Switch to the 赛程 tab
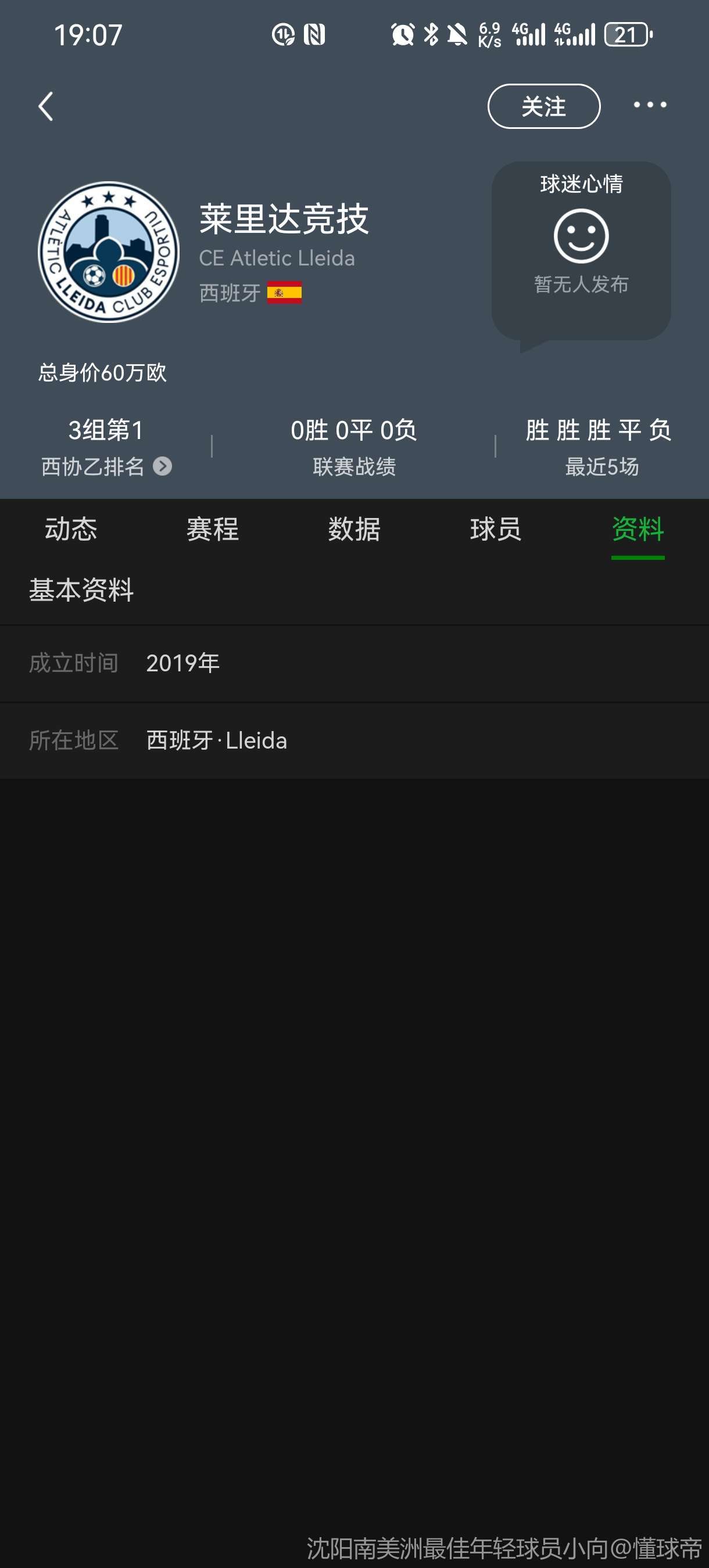 click(213, 529)
